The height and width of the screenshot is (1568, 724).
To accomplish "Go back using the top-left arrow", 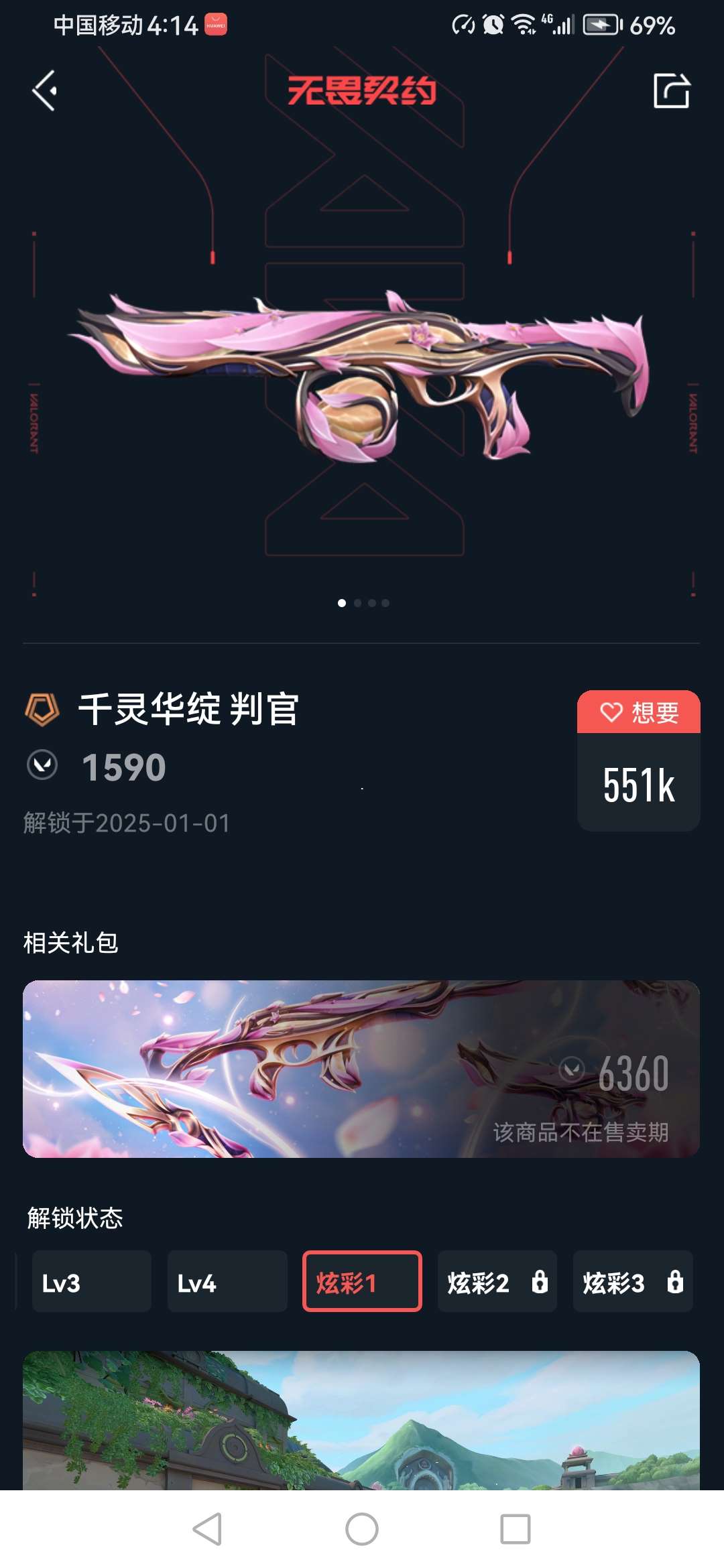I will pos(45,90).
